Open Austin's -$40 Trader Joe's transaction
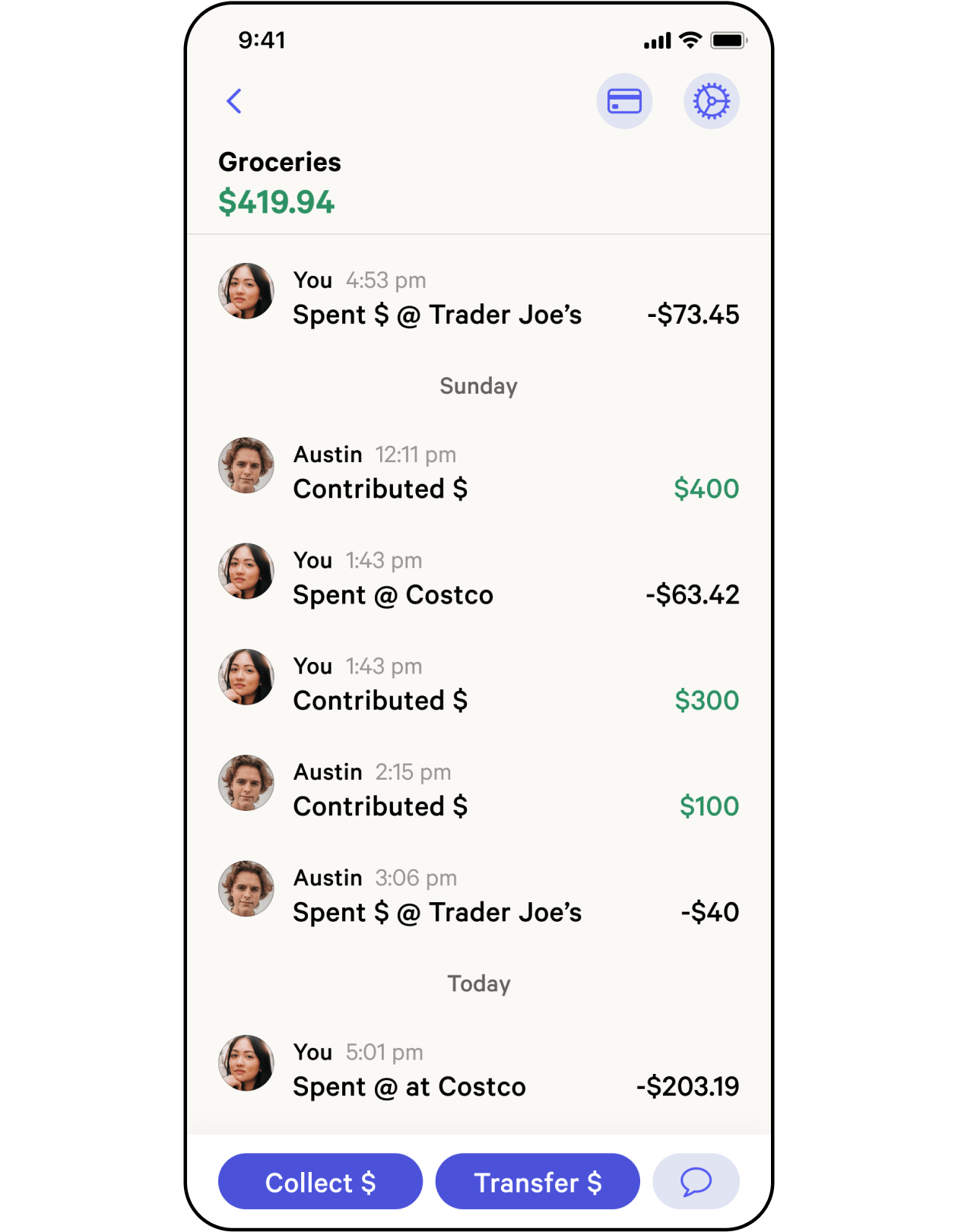Image resolution: width=958 pixels, height=1232 pixels. [x=478, y=895]
